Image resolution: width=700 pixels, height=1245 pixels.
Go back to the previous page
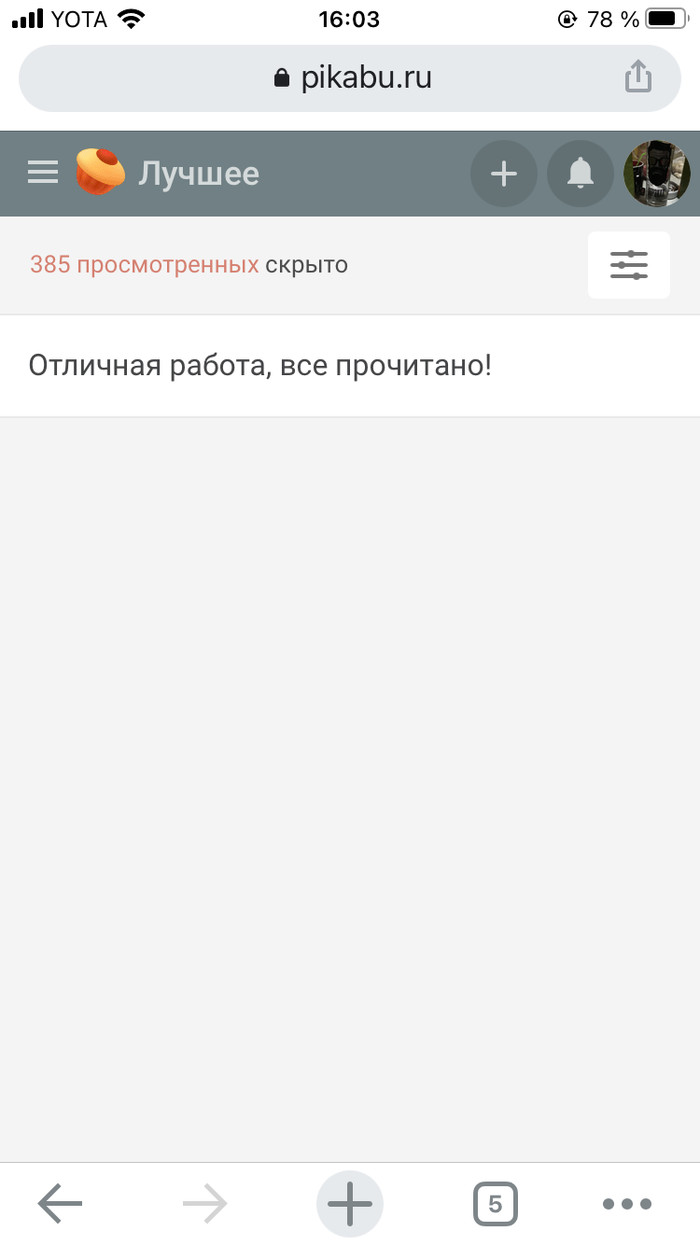60,1204
